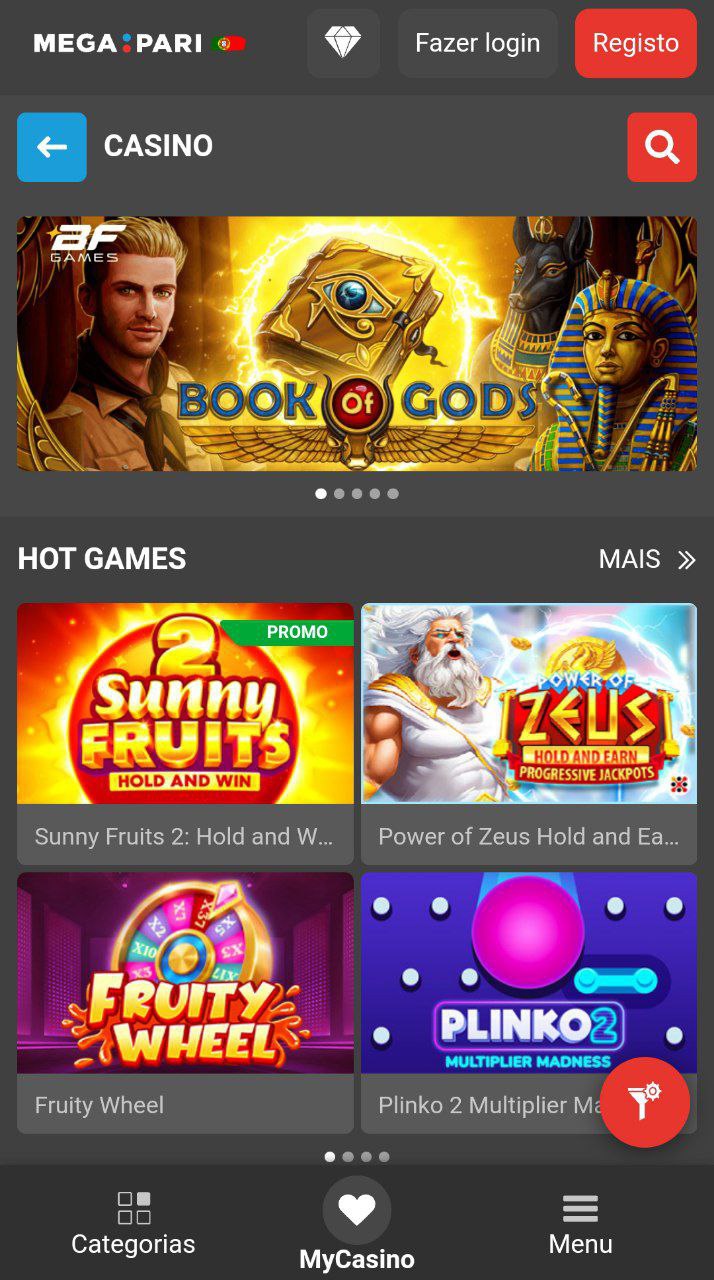Screen dimensions: 714x1280
Task: Open the Book of Gods banner
Action: pos(357,343)
